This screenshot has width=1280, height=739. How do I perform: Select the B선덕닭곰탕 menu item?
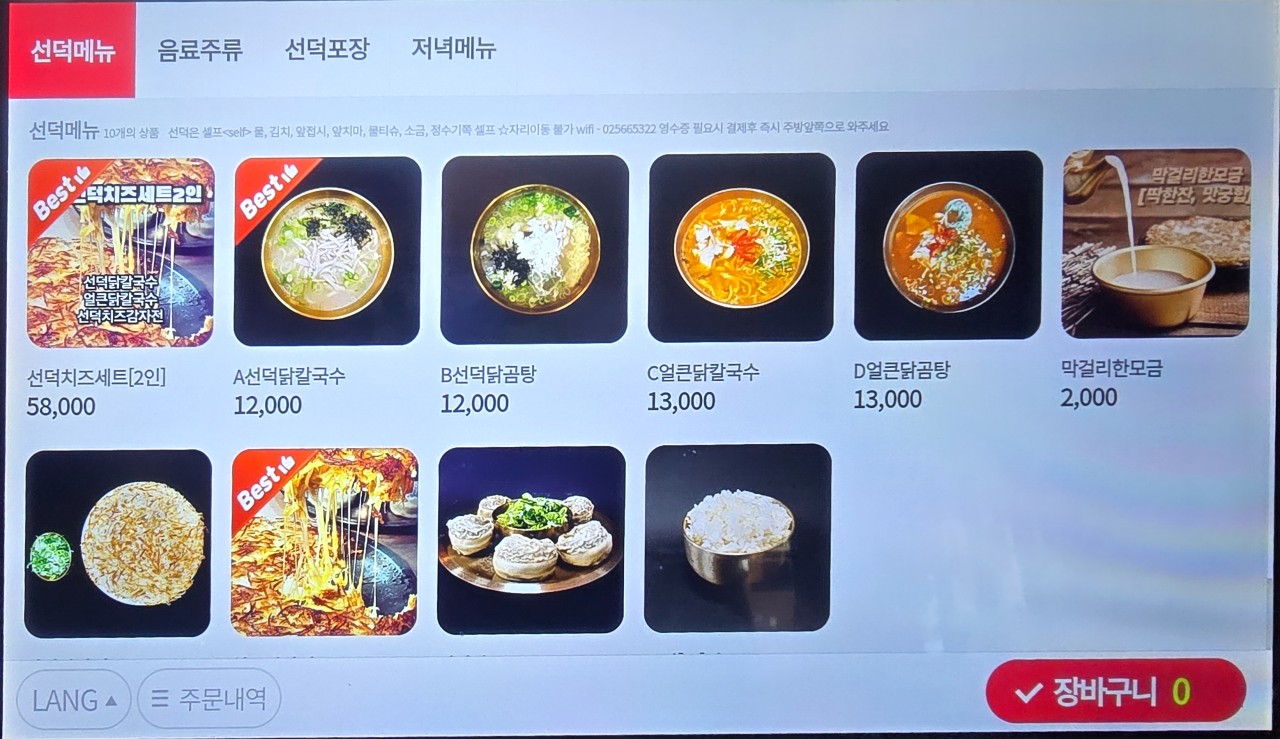coord(534,250)
